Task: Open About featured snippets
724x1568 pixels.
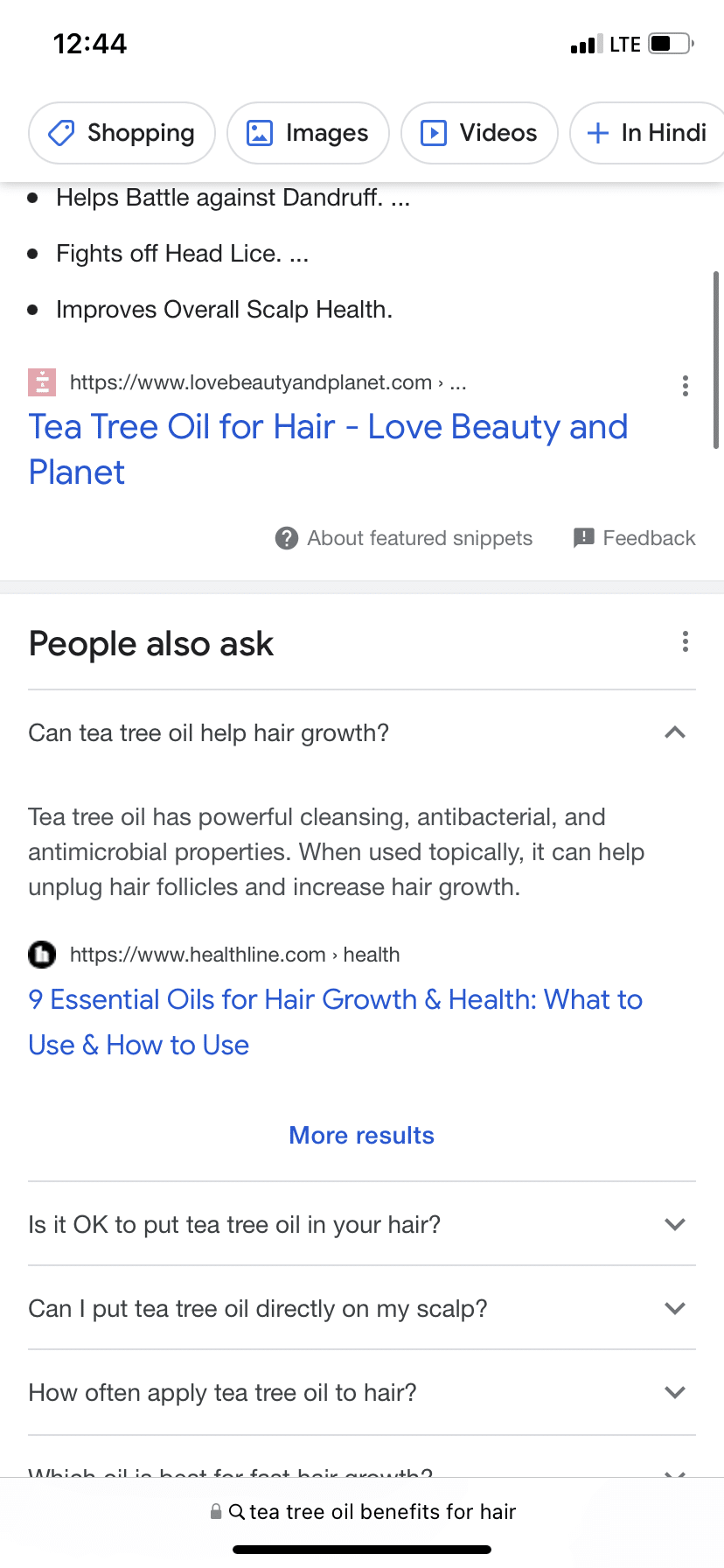Action: [404, 538]
